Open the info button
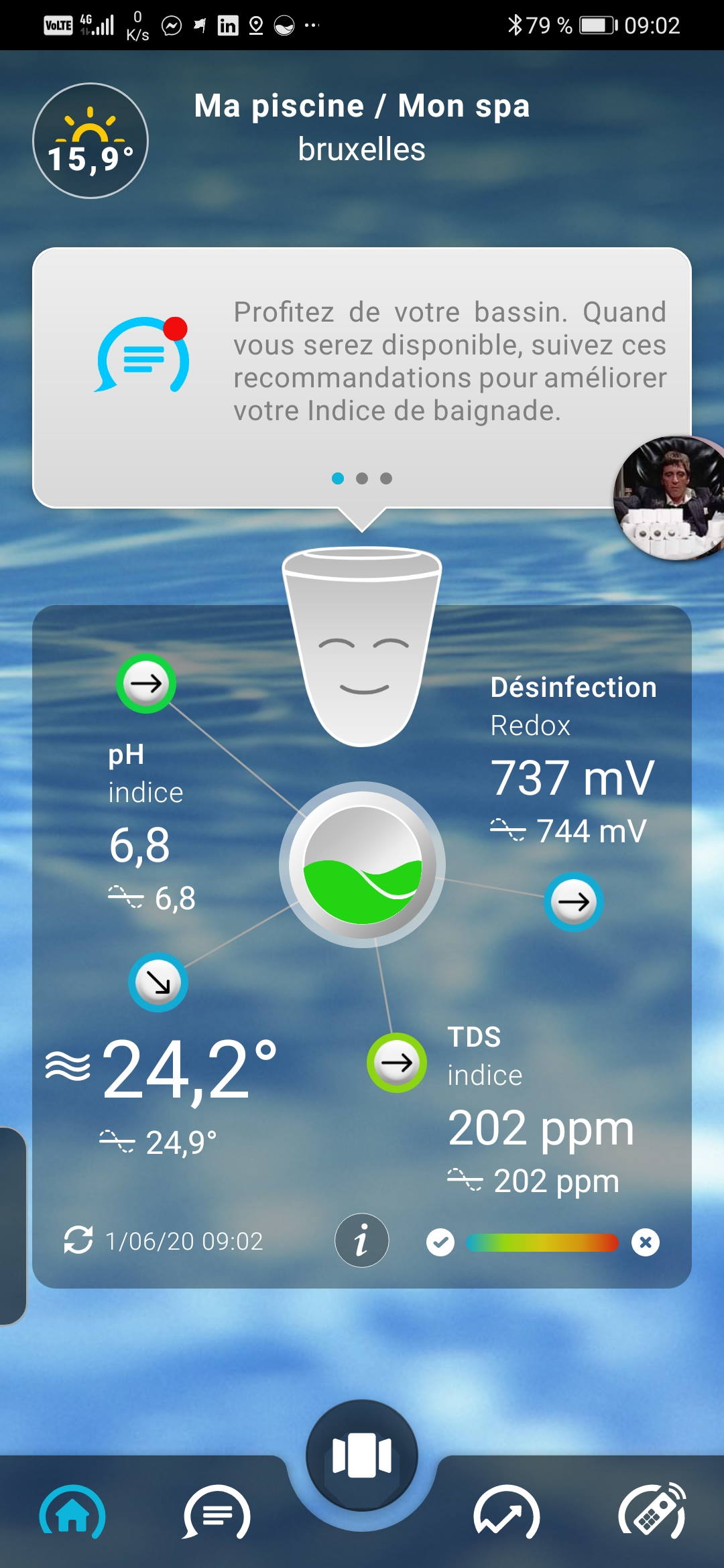Viewport: 724px width, 1568px height. (x=362, y=1240)
